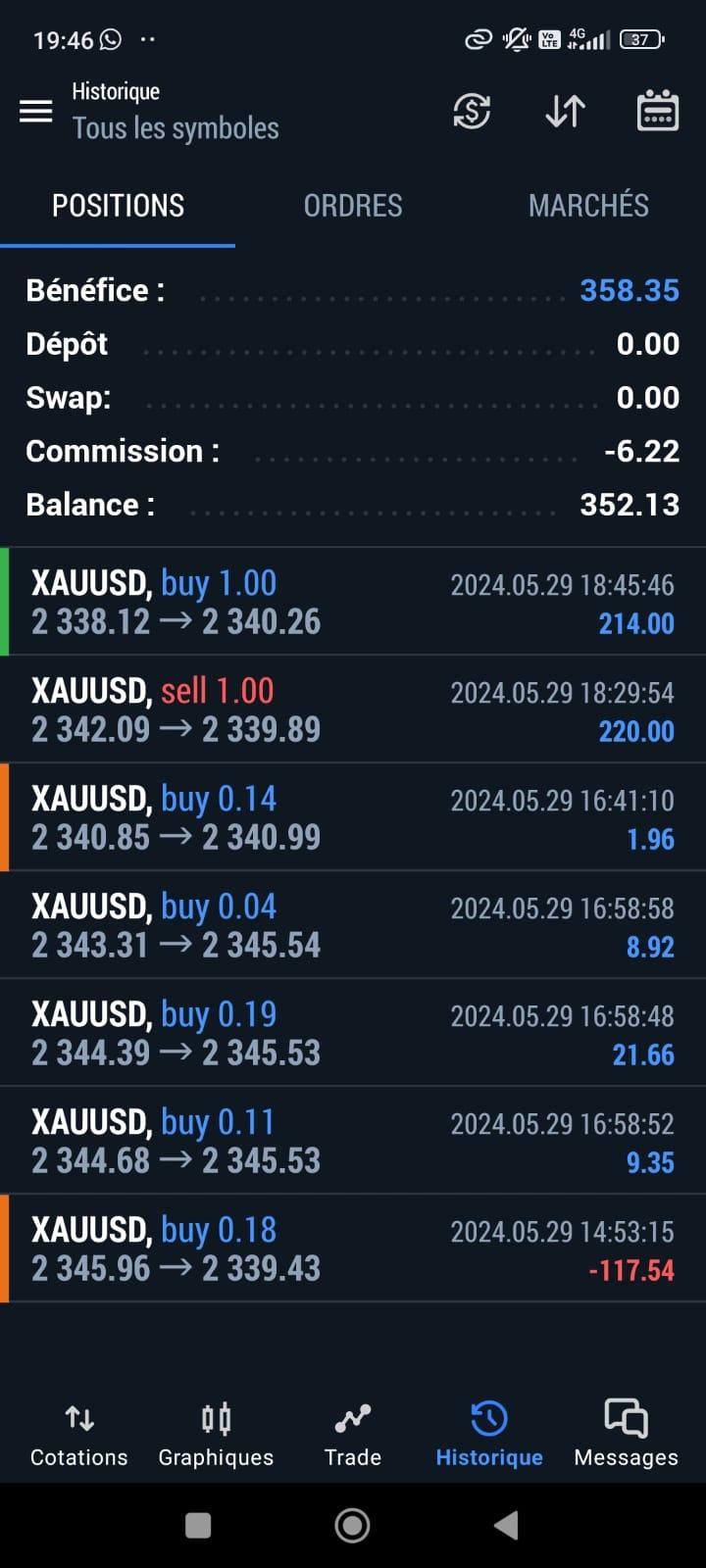The width and height of the screenshot is (706, 1568).
Task: Open the currency symbol filter icon
Action: tap(472, 111)
